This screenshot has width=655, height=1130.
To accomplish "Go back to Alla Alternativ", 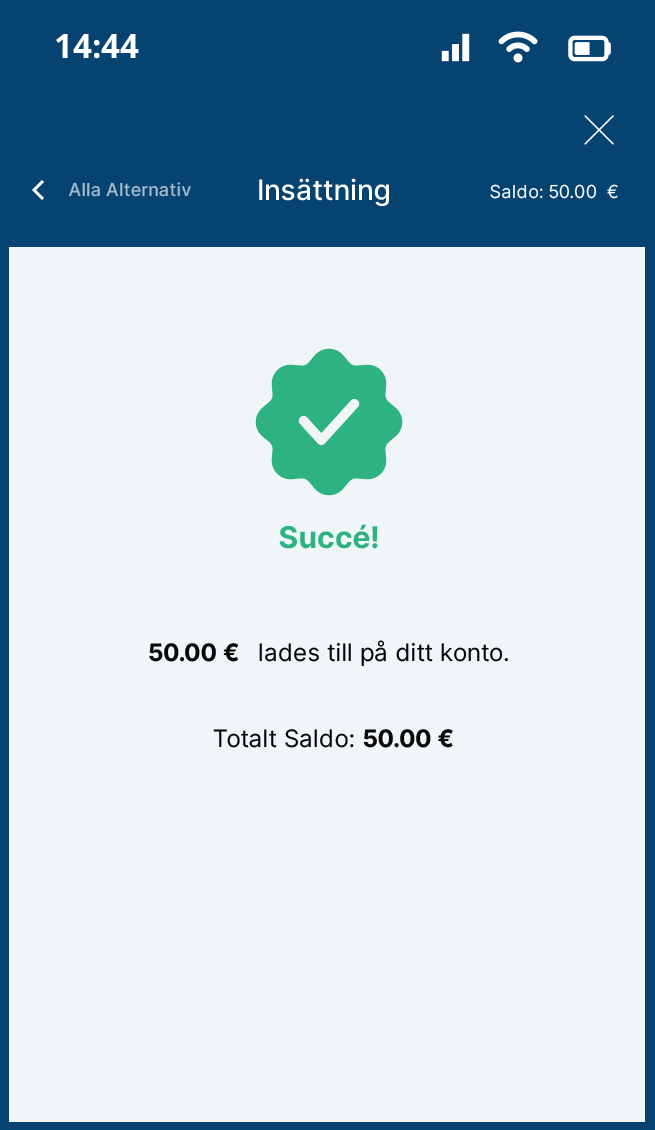I will 110,190.
